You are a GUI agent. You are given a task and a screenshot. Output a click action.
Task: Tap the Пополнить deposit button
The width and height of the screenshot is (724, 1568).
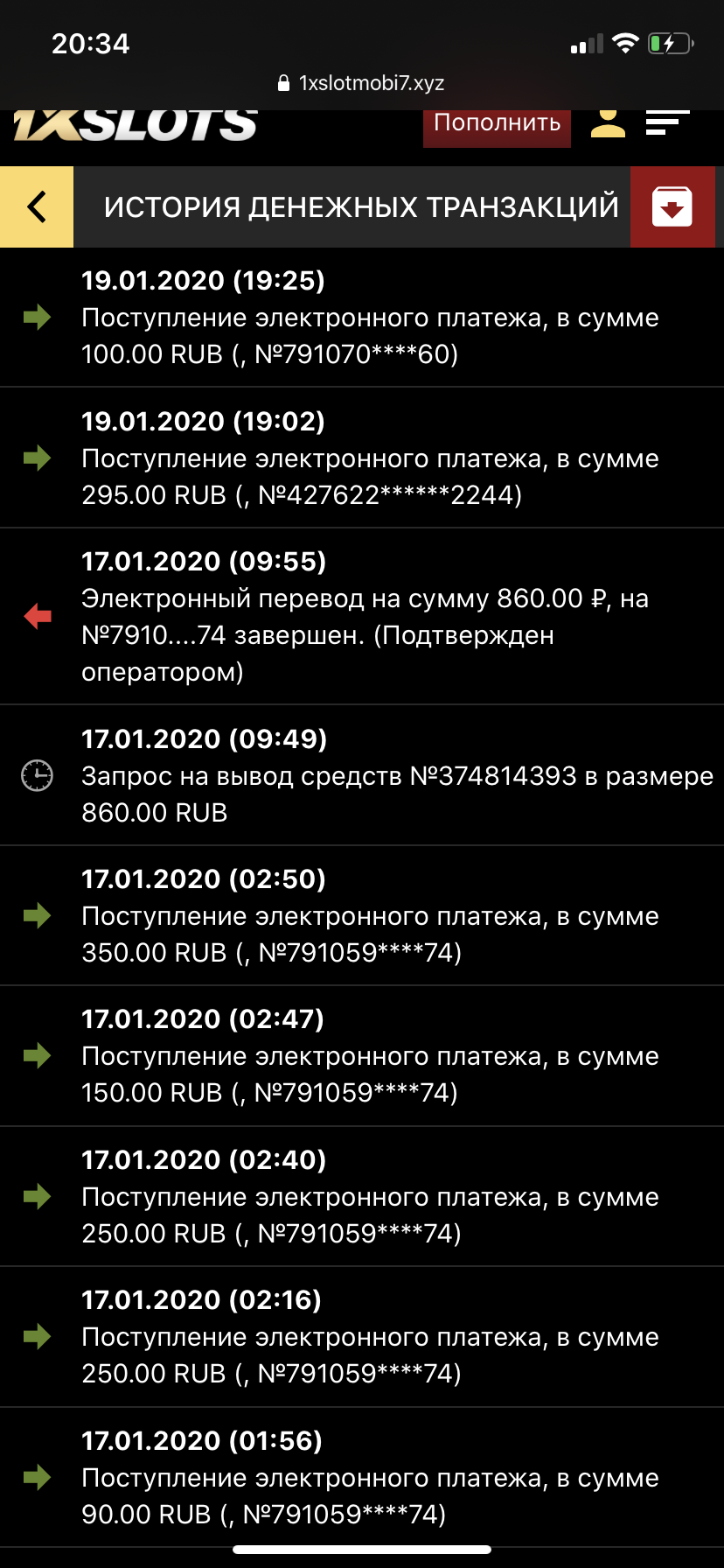click(497, 125)
